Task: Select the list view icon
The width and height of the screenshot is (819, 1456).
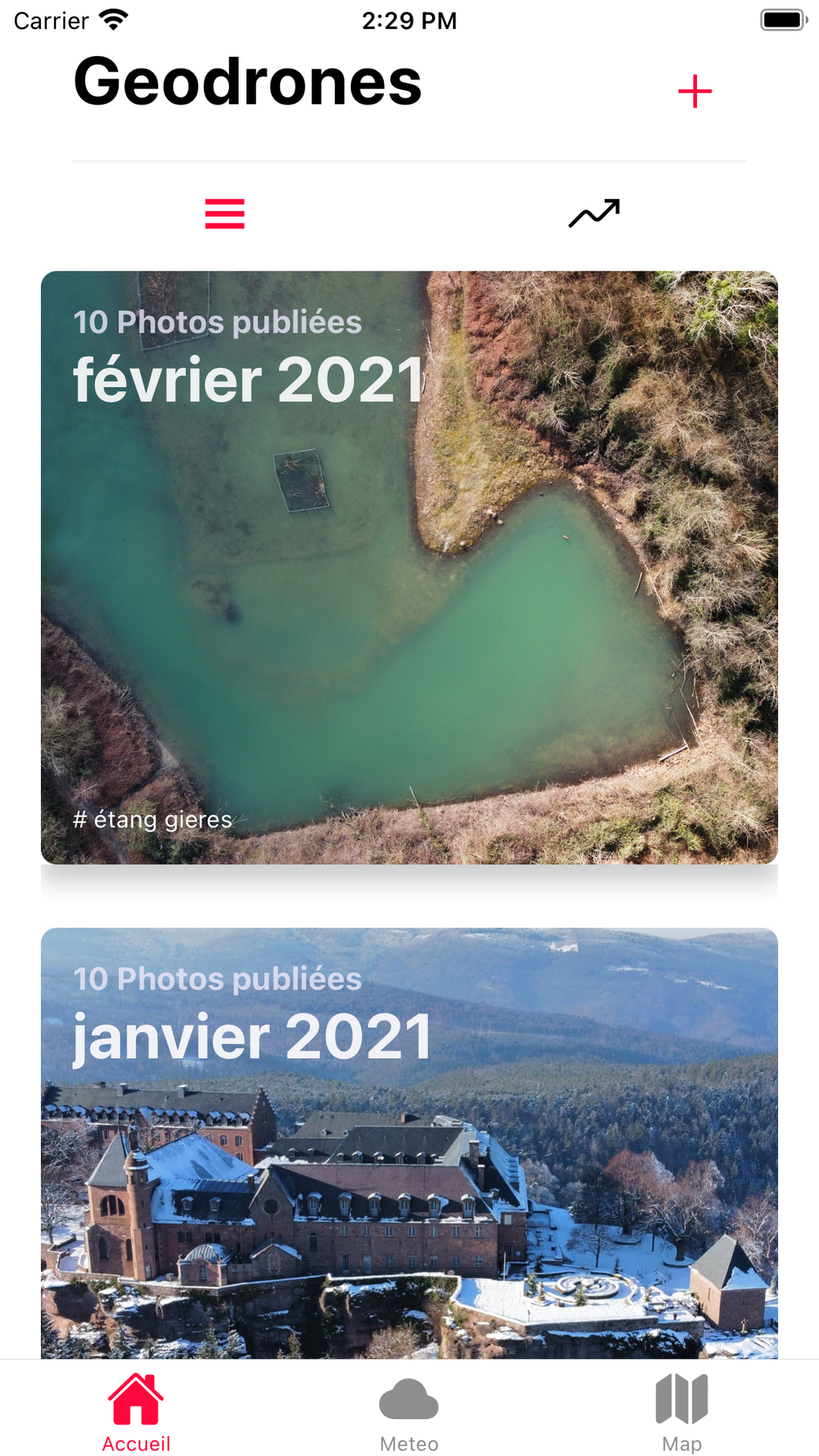Action: point(225,214)
